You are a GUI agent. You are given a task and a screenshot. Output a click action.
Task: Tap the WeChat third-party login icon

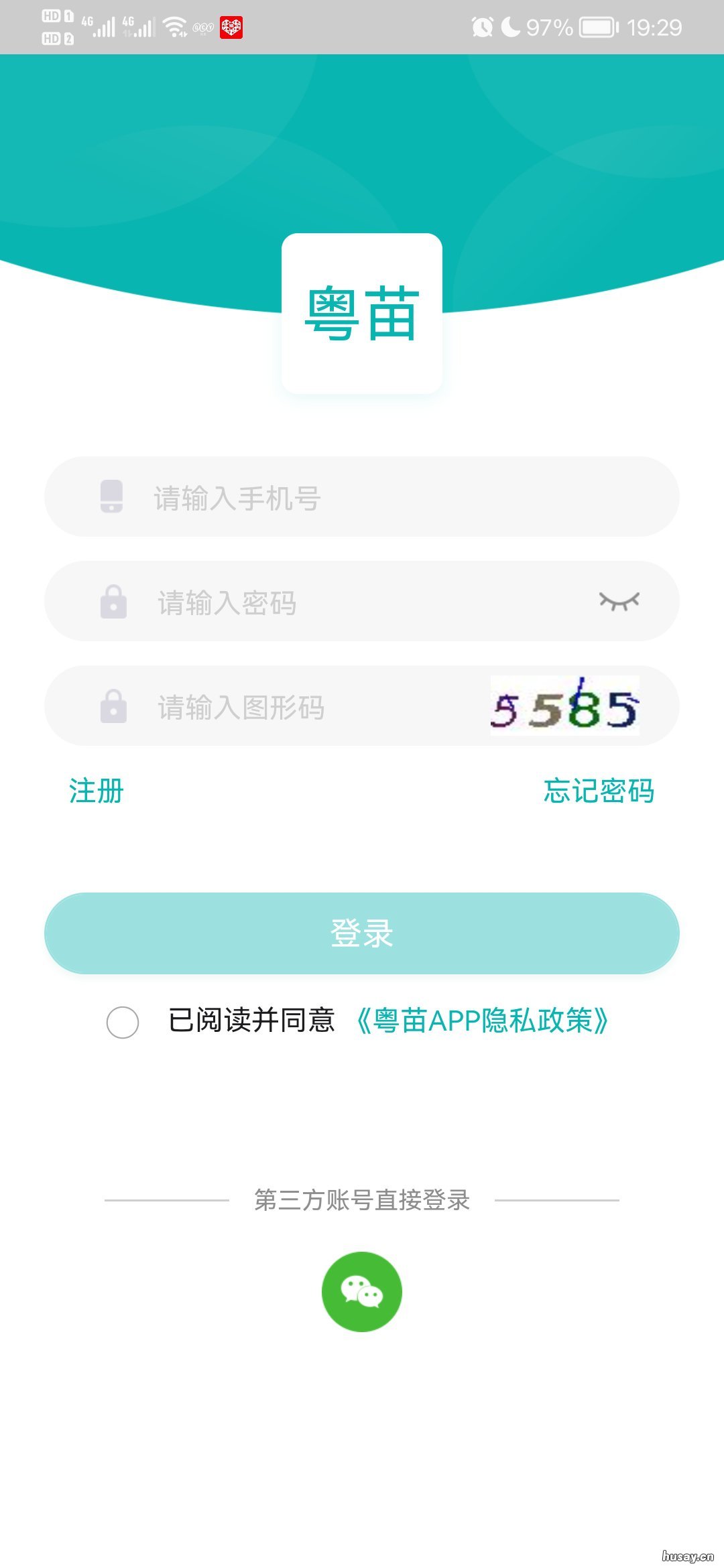coord(362,1291)
